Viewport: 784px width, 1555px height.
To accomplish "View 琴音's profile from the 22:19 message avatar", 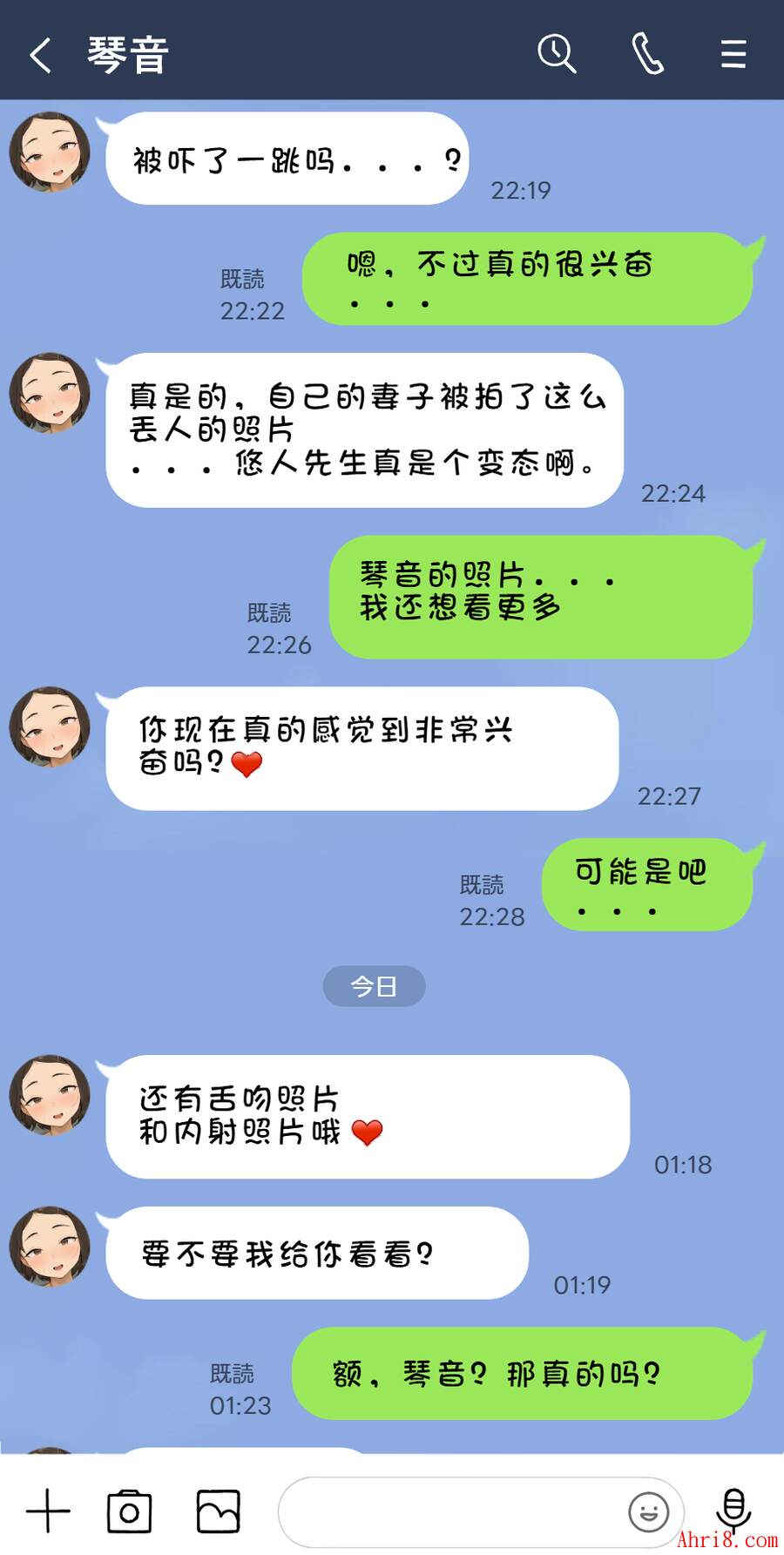I will (50, 152).
